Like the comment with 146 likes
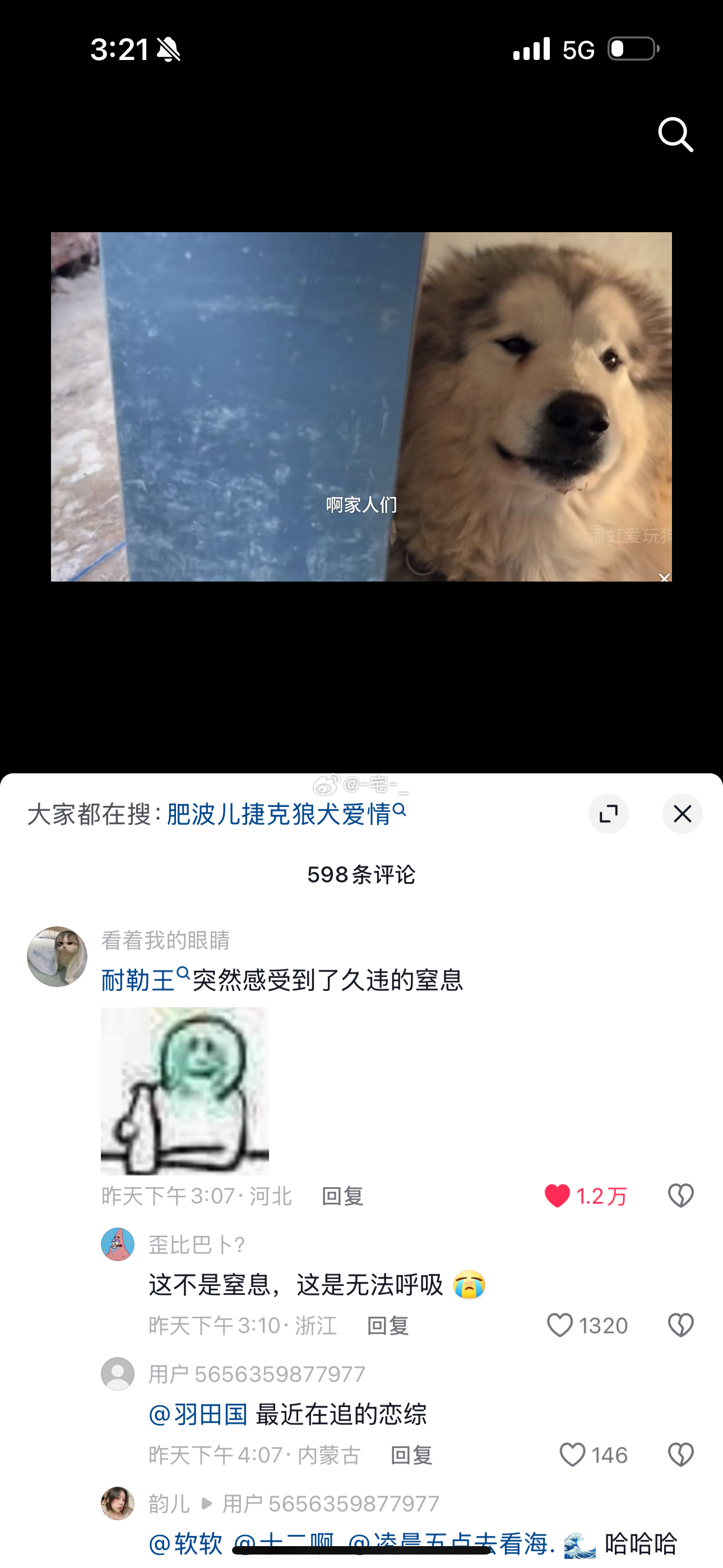Image resolution: width=723 pixels, height=1568 pixels. pos(572,1455)
